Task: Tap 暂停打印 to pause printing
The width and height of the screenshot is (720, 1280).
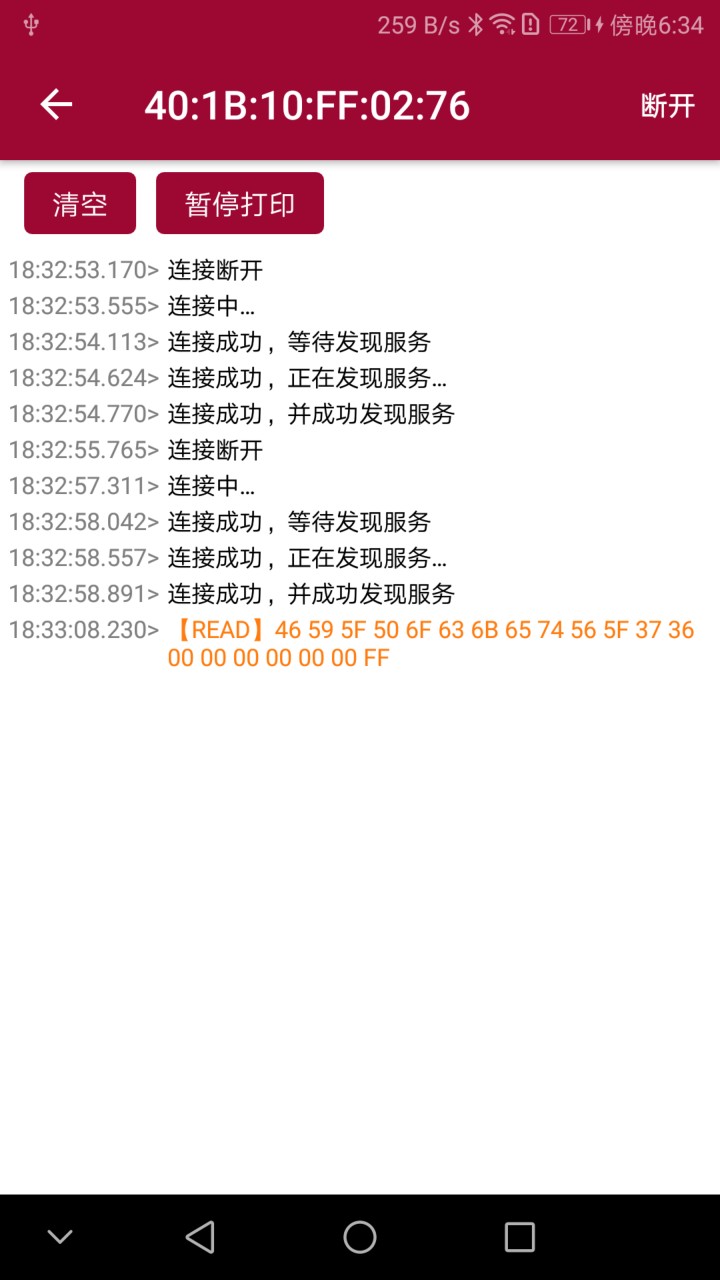Action: click(x=239, y=202)
